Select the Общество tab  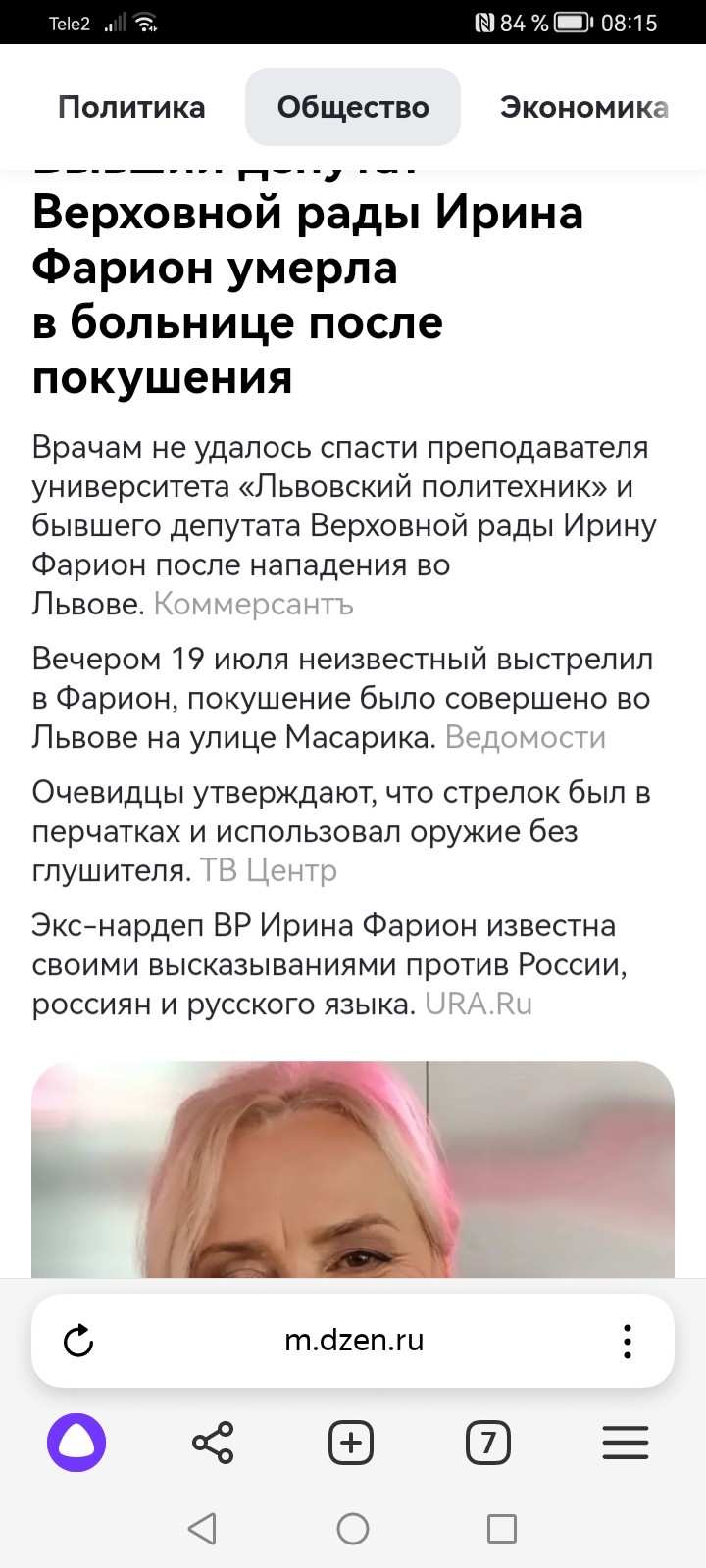(x=353, y=107)
